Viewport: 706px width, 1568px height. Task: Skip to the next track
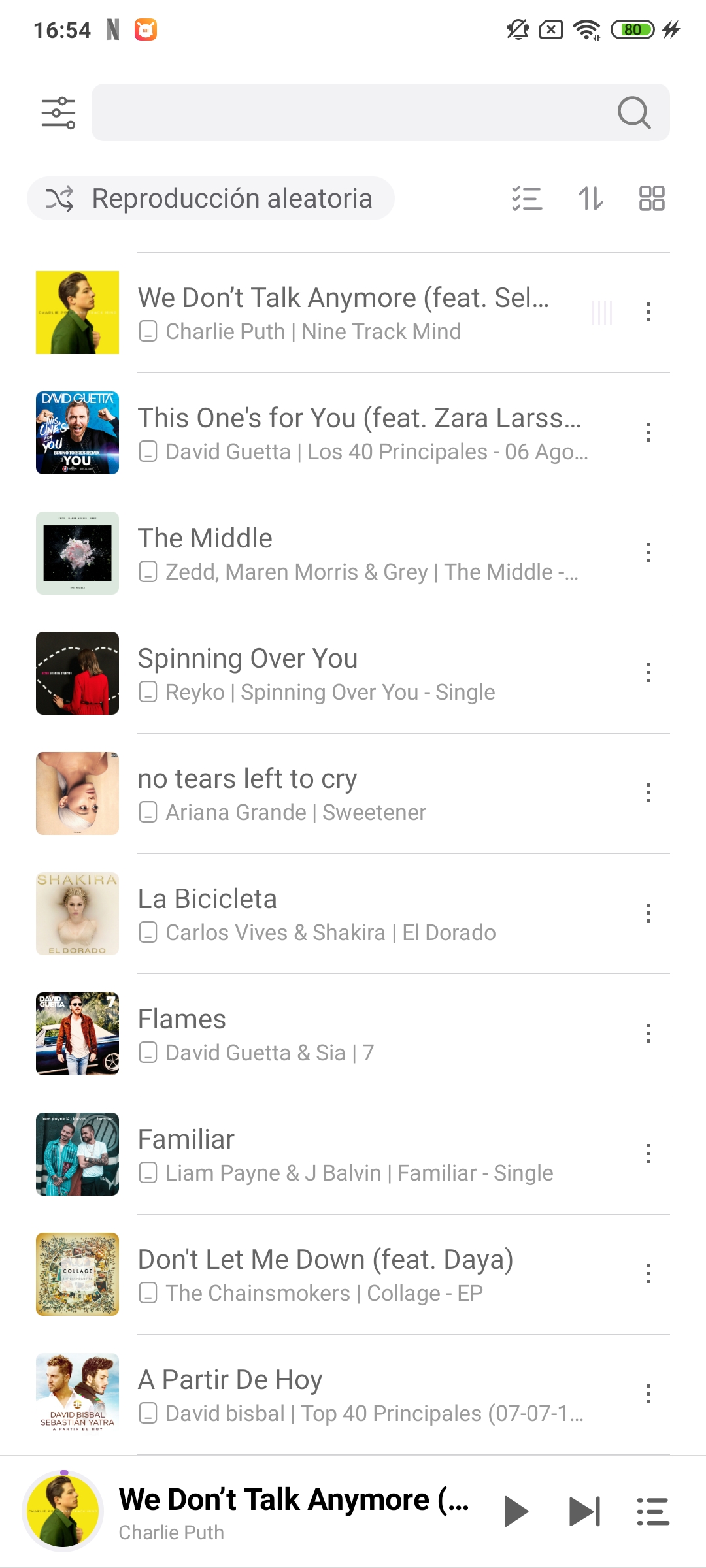click(x=584, y=1511)
